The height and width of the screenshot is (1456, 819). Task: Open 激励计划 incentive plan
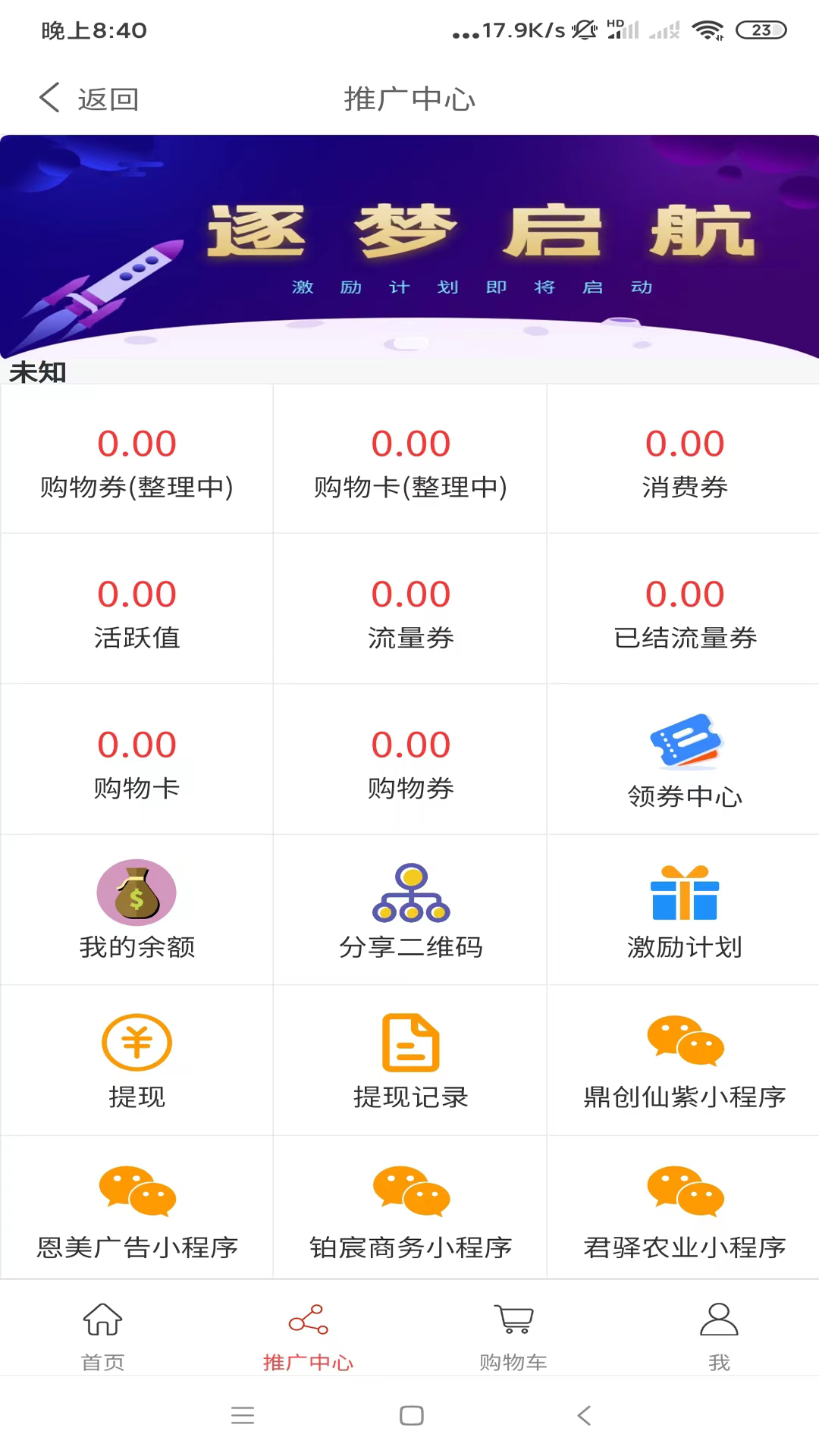684,910
